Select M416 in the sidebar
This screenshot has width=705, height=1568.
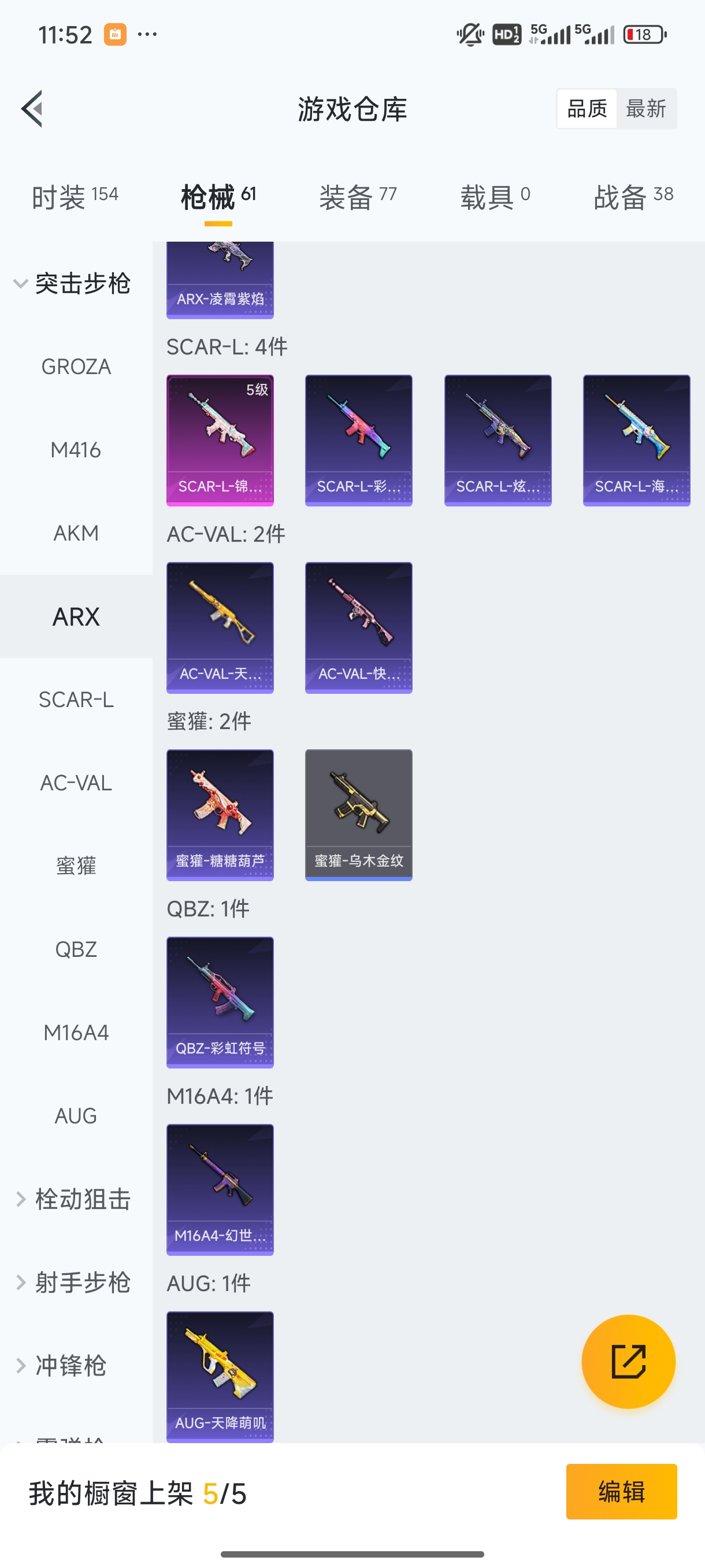pyautogui.click(x=76, y=450)
